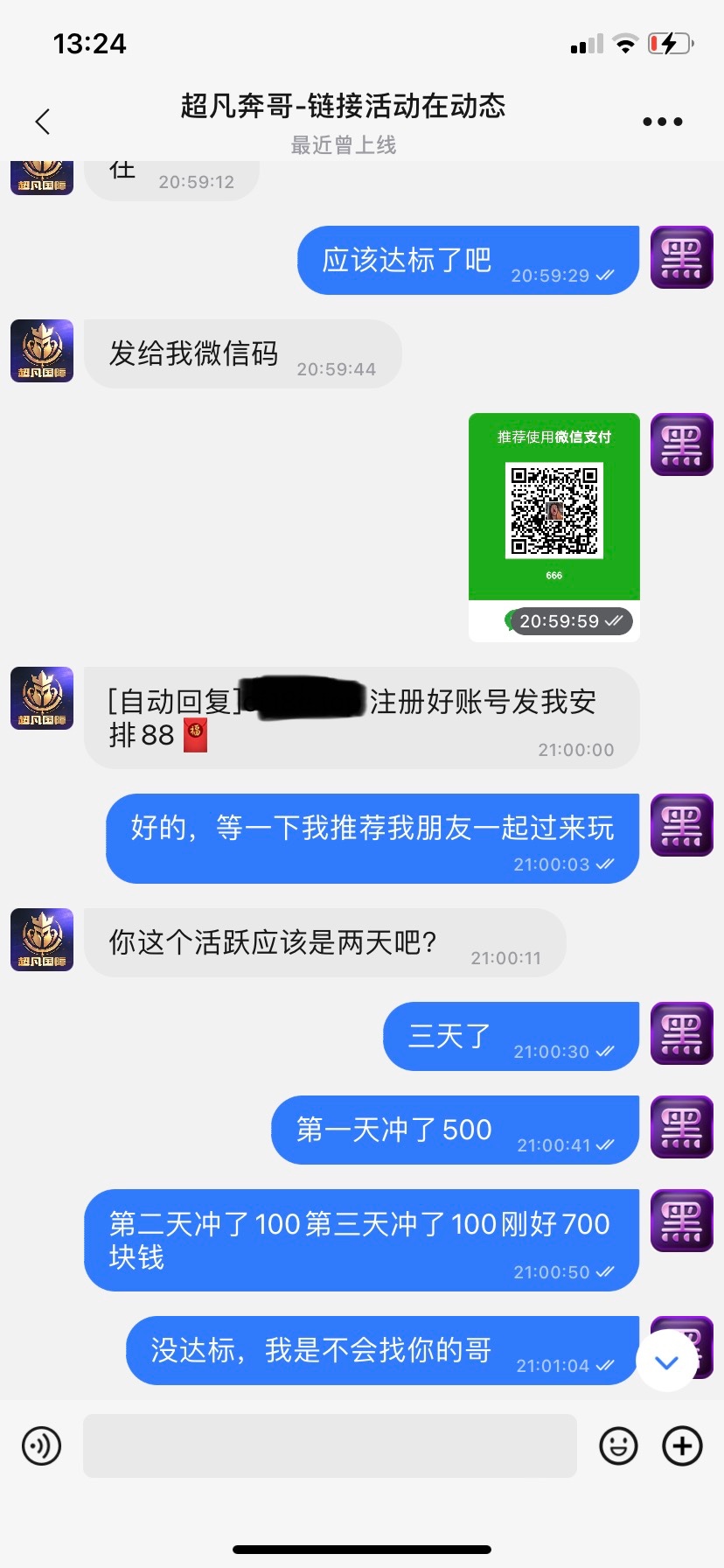Select the 三天了 message bubble
Screen dimensions: 724x1568
click(x=510, y=1035)
